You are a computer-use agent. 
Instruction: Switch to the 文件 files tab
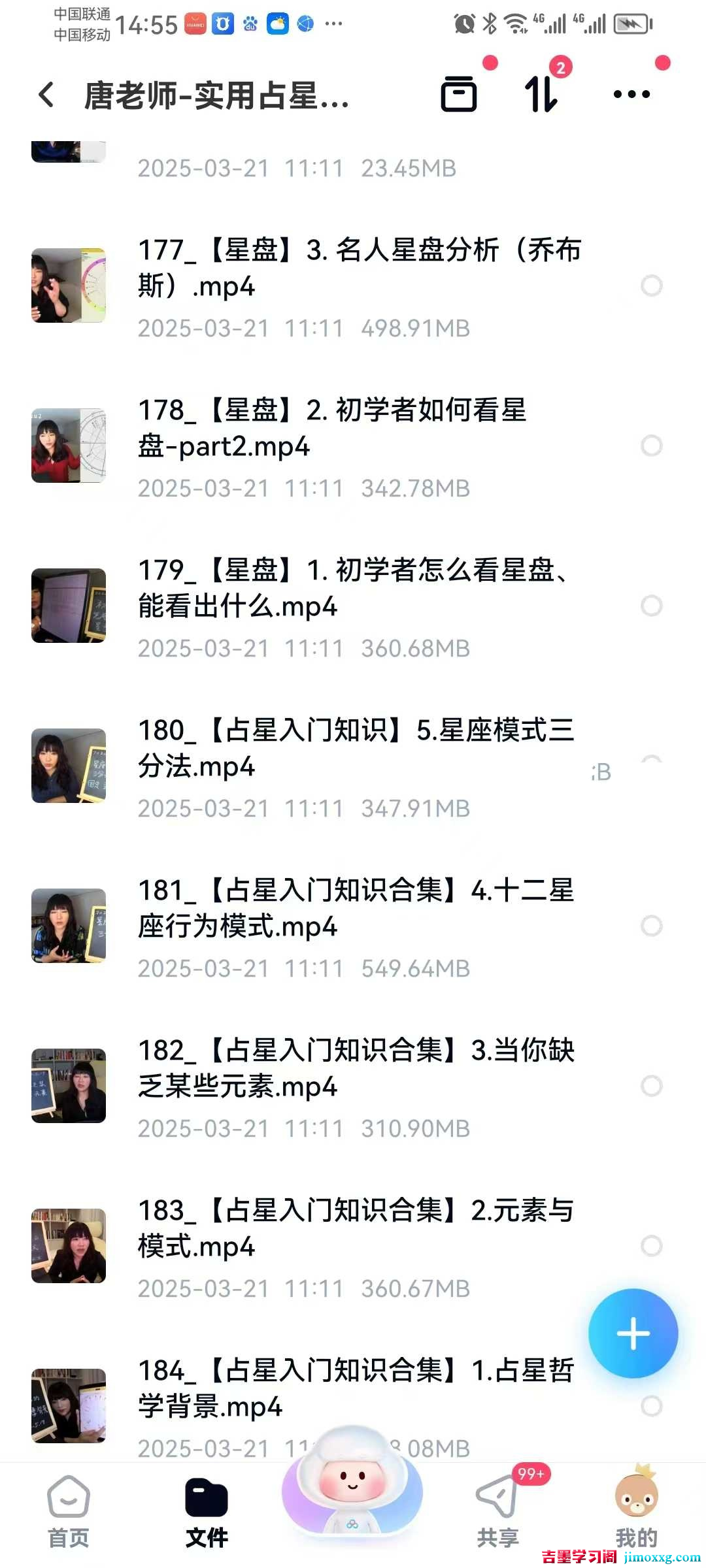coord(207,1503)
